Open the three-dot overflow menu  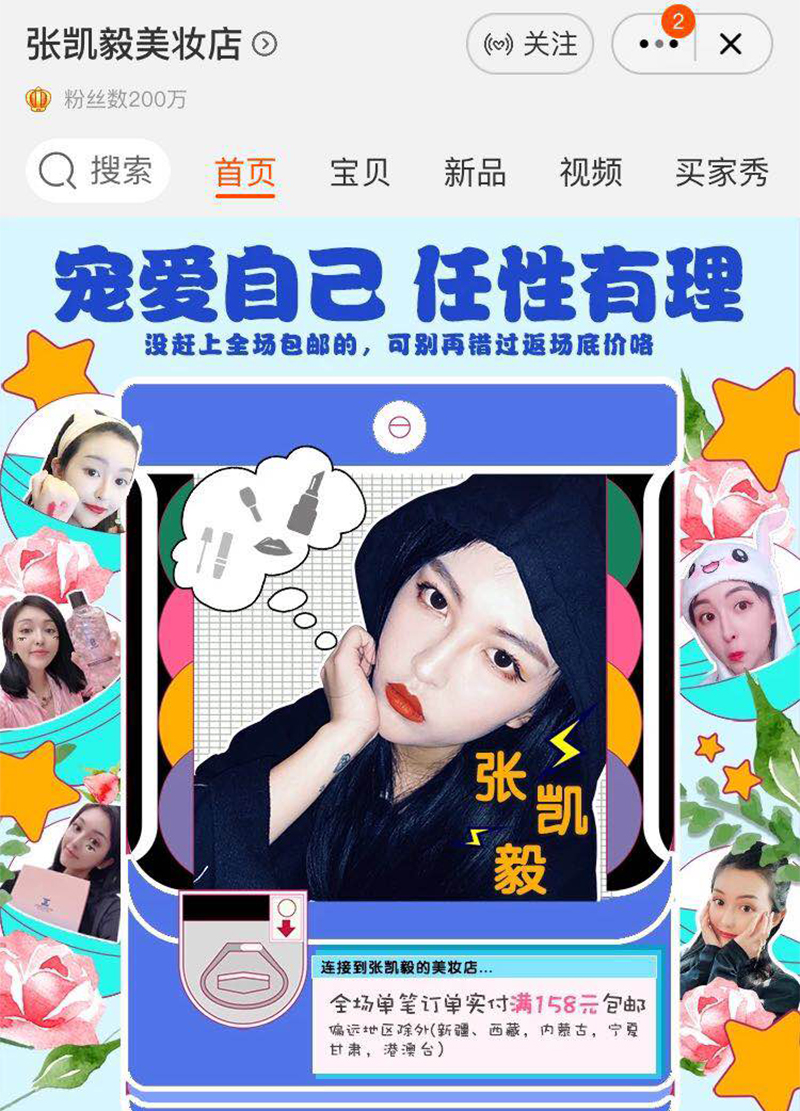click(x=657, y=44)
